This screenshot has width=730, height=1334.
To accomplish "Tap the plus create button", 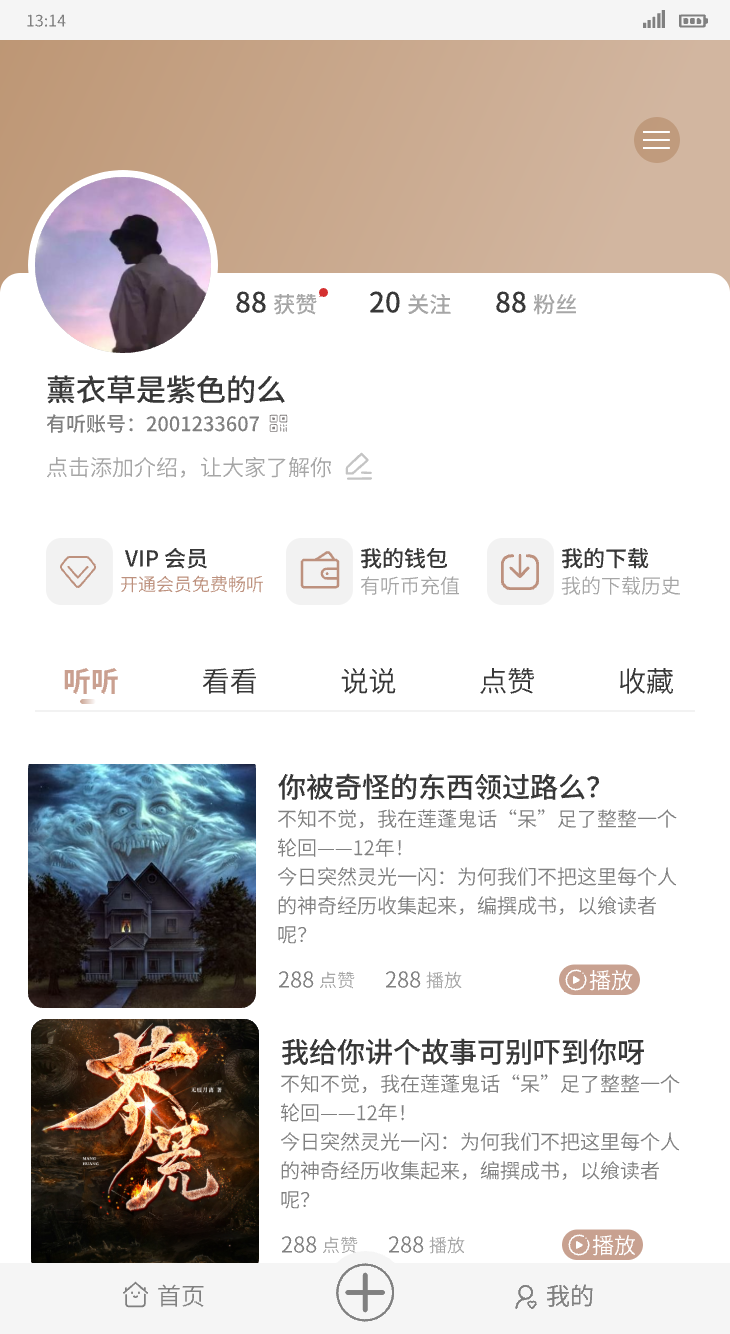I will 365,1293.
